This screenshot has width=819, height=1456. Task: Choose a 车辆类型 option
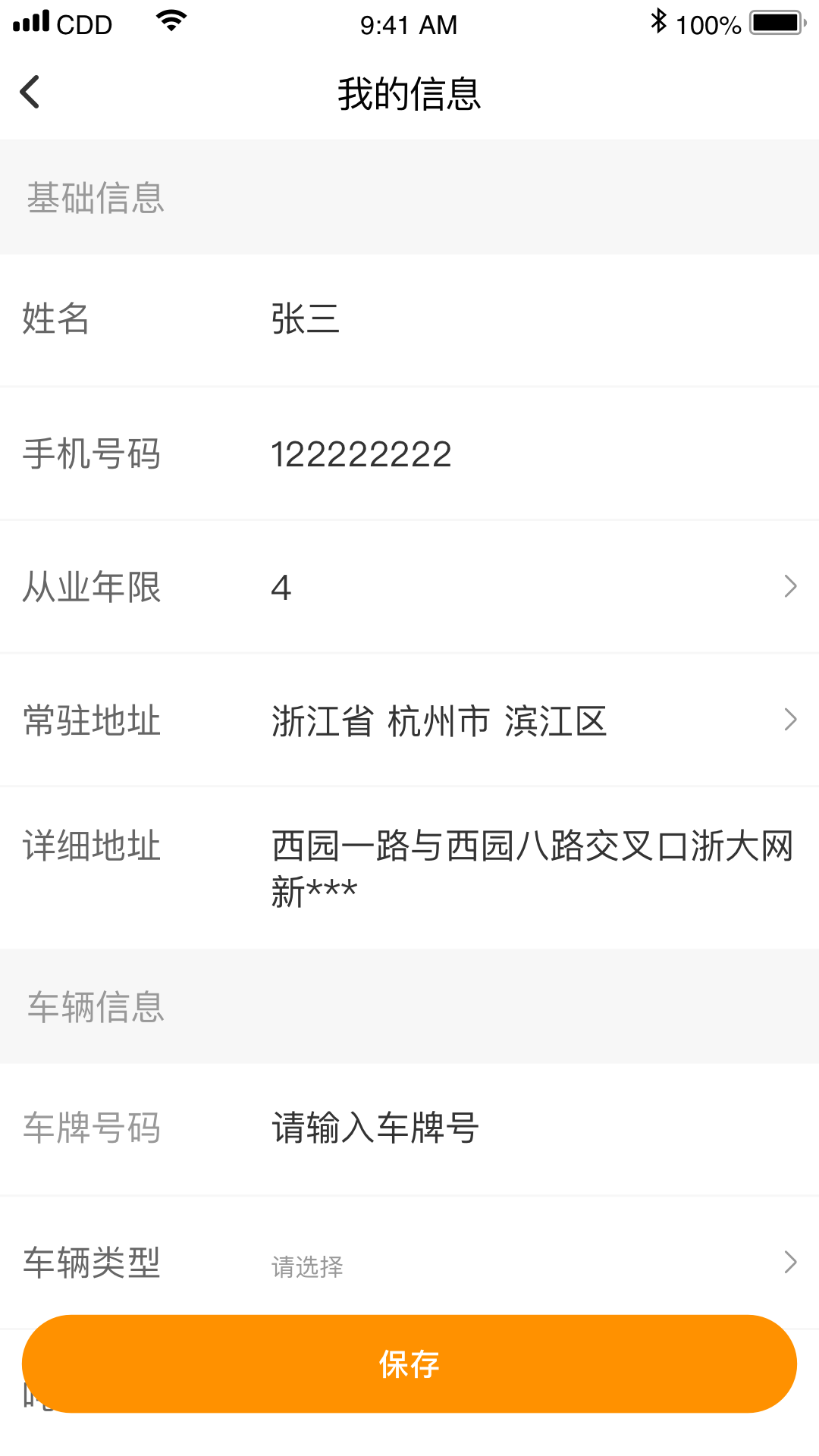[x=531, y=1264]
